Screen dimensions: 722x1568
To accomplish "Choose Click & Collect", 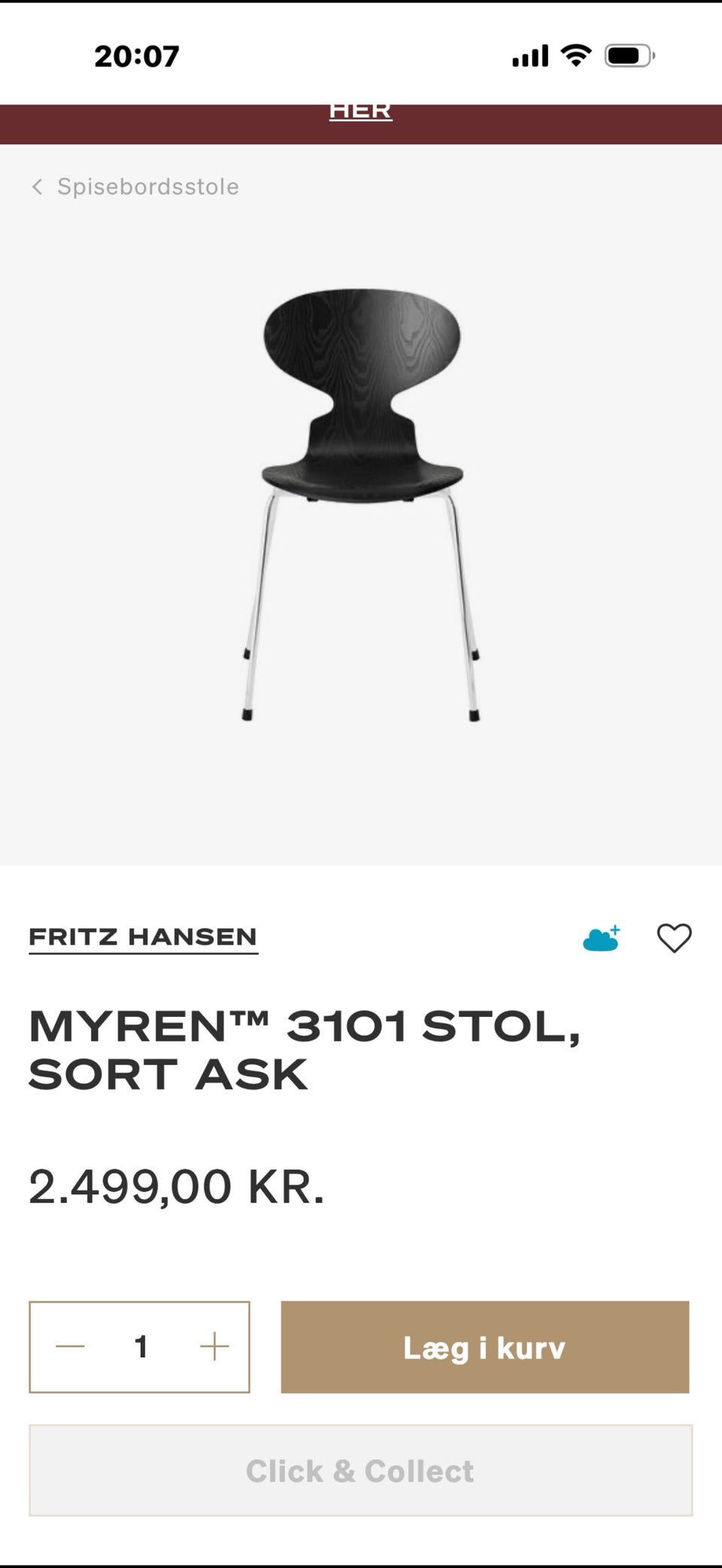I will [360, 1470].
